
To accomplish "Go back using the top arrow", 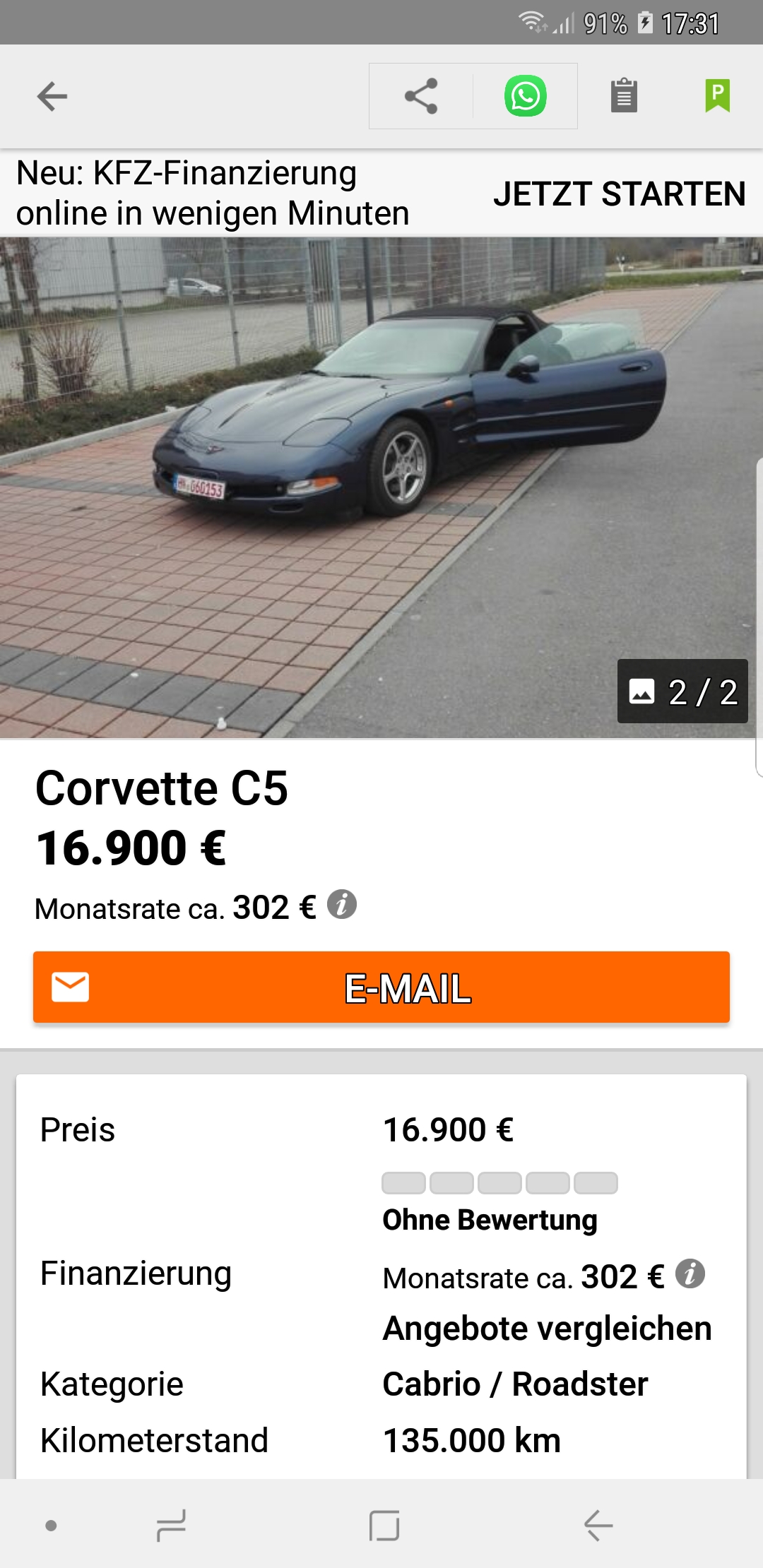I will point(52,96).
